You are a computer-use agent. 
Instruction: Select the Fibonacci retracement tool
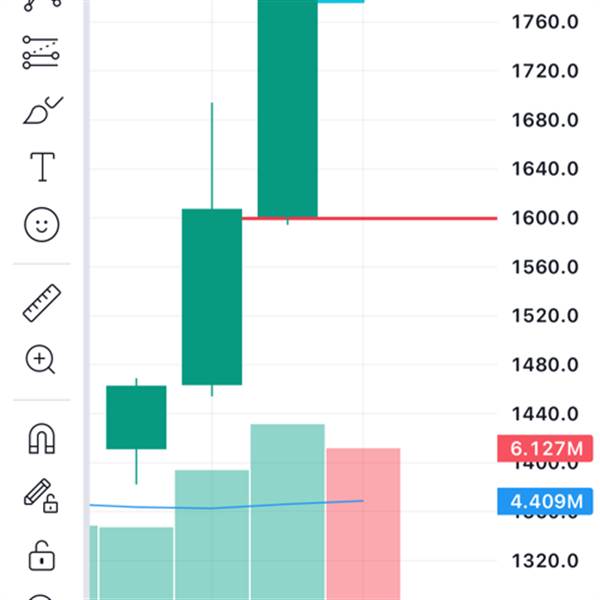[41, 52]
